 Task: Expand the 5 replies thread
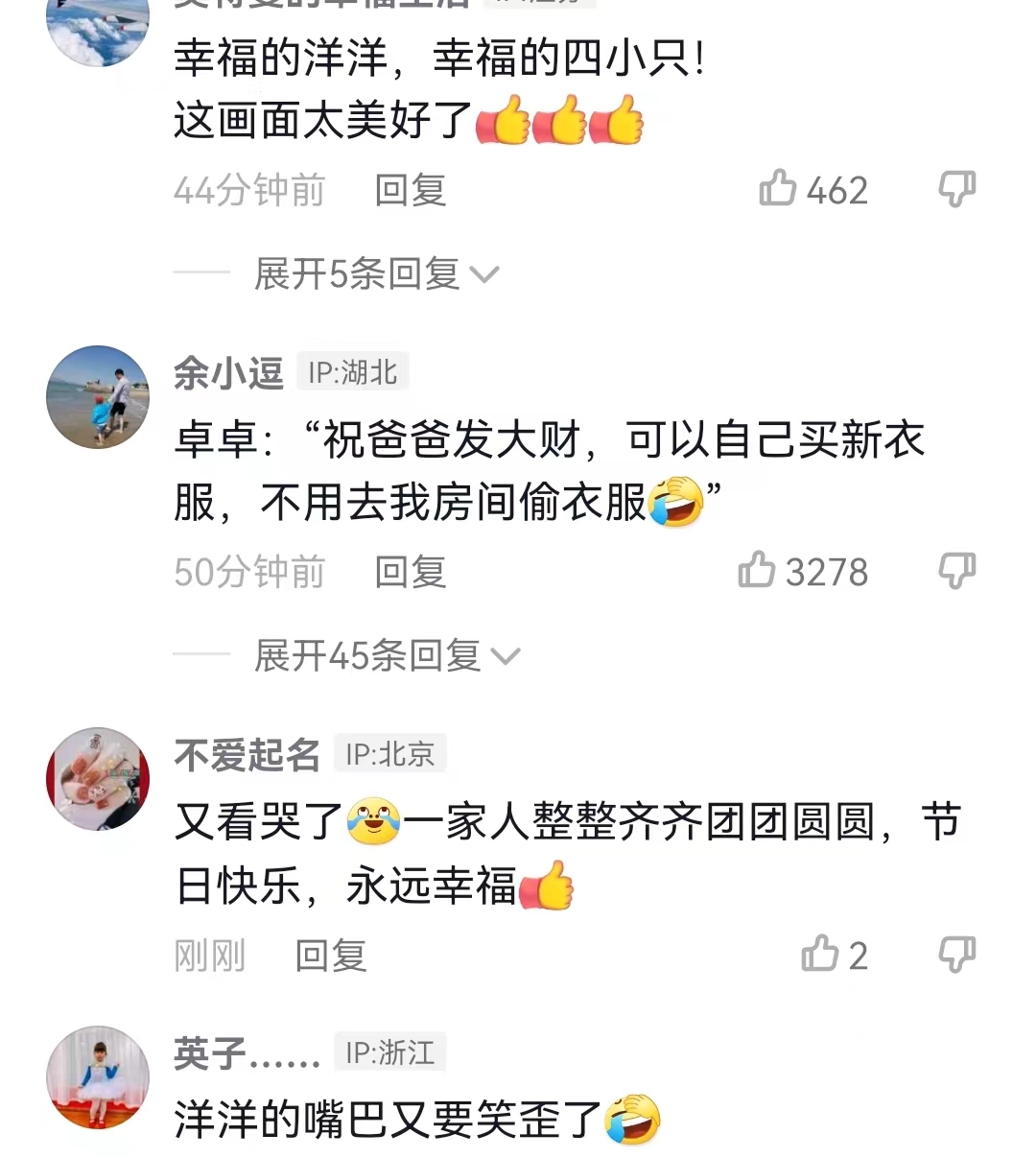pyautogui.click(x=360, y=273)
